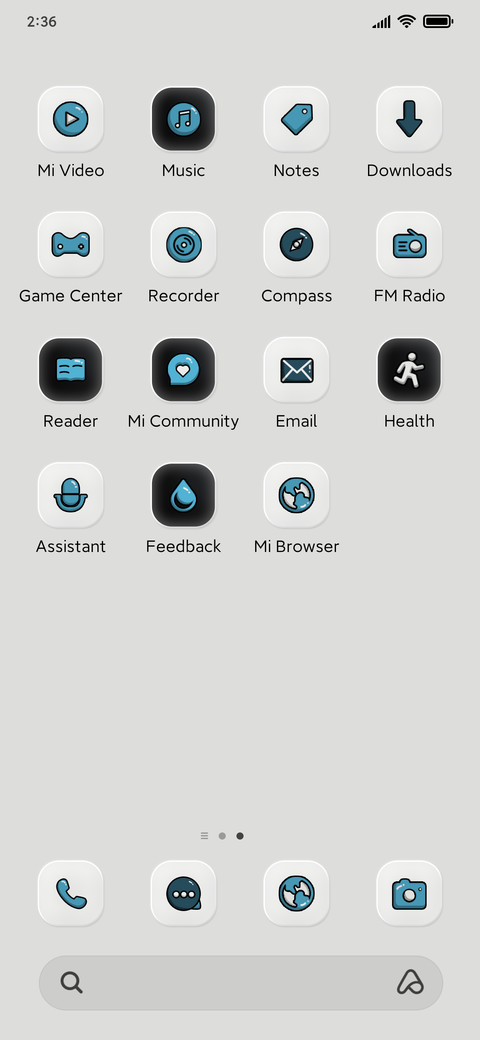The height and width of the screenshot is (1040, 480).
Task: Open the Compass app
Action: click(296, 245)
